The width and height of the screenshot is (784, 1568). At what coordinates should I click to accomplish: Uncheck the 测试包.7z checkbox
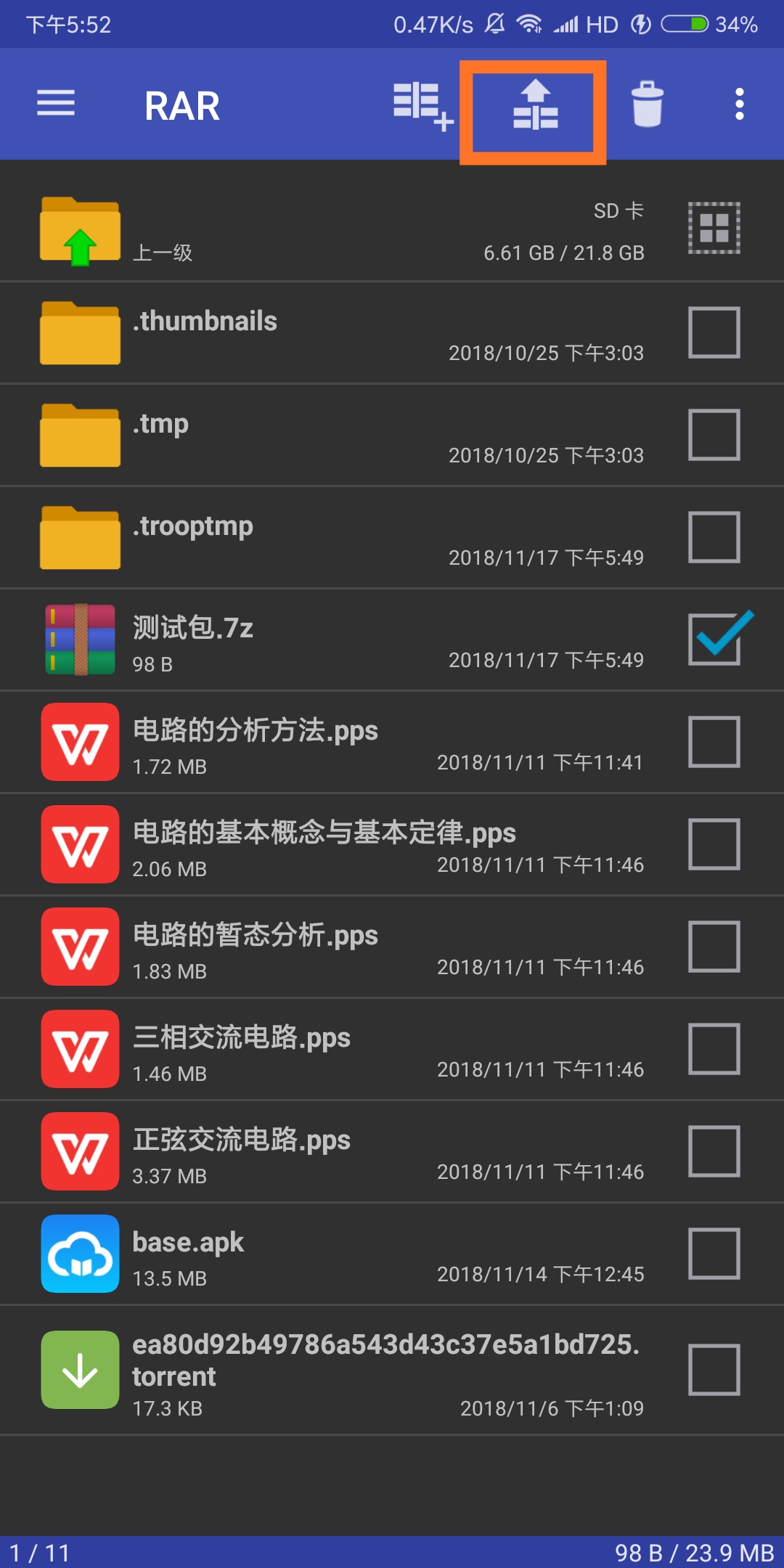point(714,640)
